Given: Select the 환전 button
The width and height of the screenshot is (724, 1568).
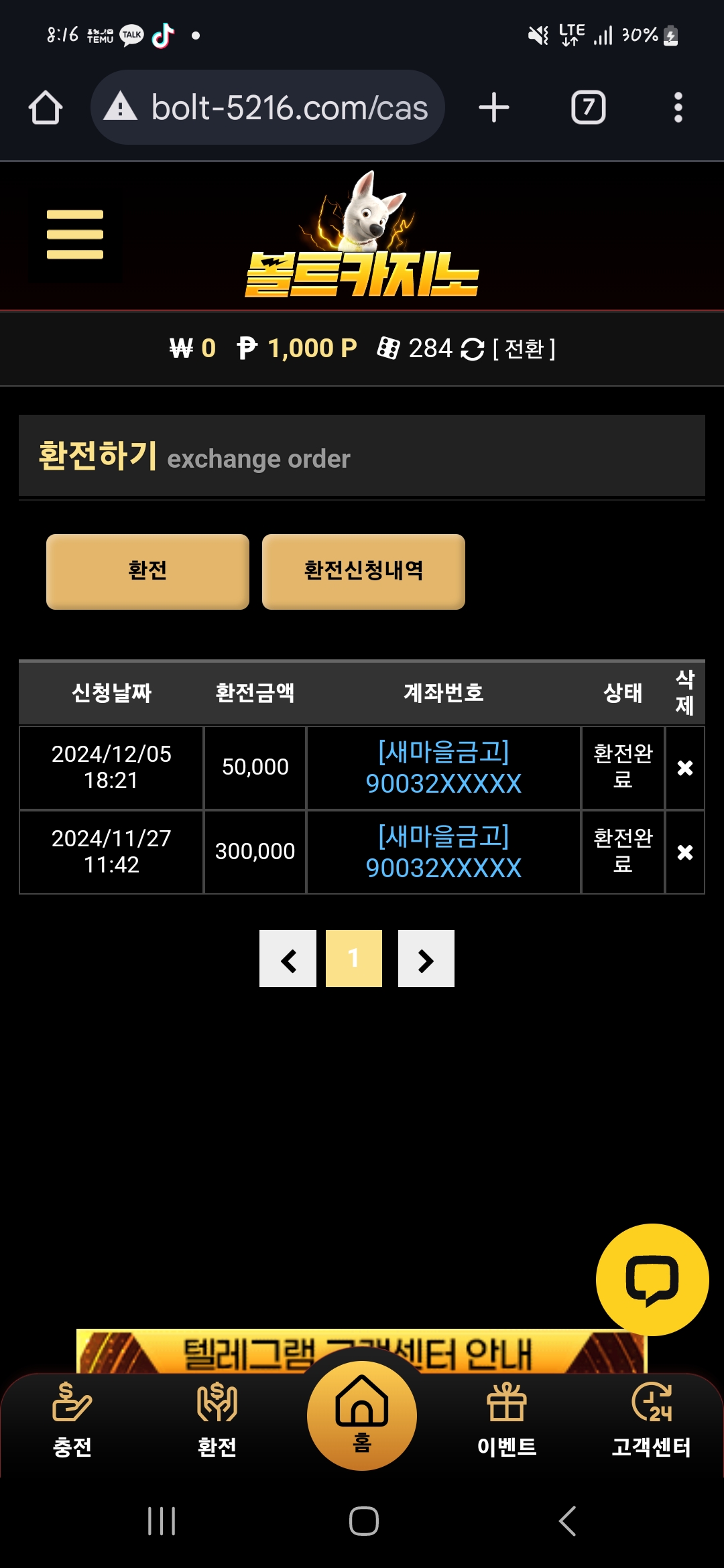Looking at the screenshot, I should click(x=147, y=571).
